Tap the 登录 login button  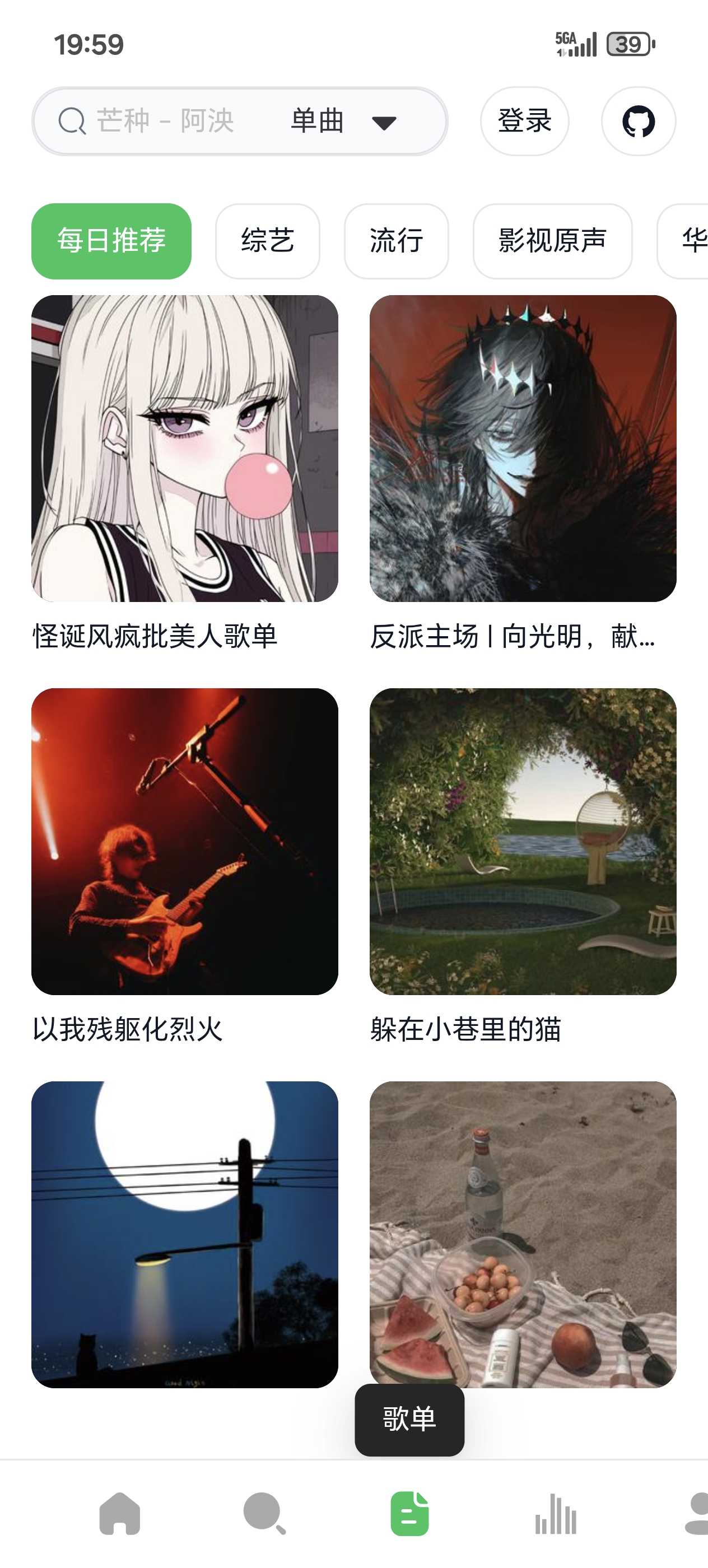tap(524, 120)
